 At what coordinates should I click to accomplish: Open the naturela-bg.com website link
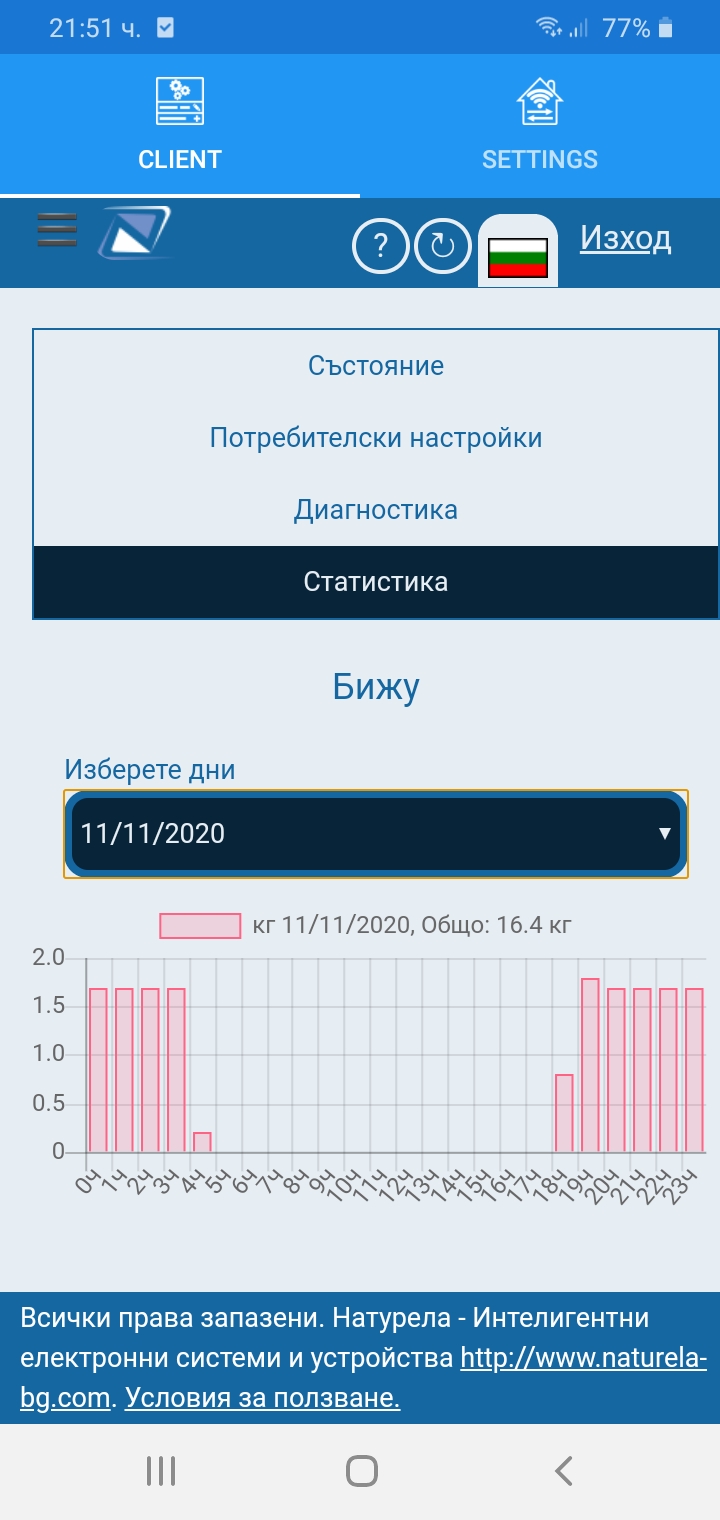click(582, 1360)
